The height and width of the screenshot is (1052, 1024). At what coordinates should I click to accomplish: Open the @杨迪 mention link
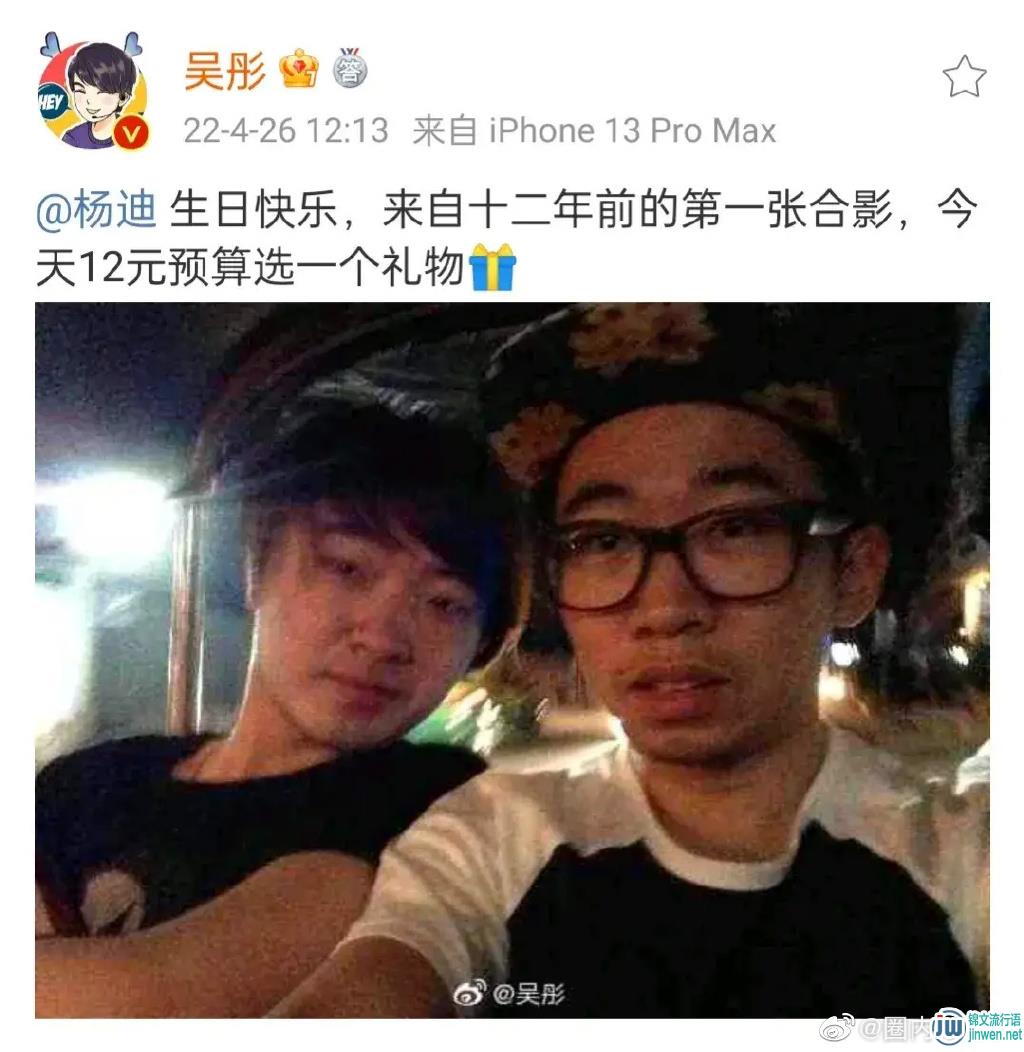point(97,212)
